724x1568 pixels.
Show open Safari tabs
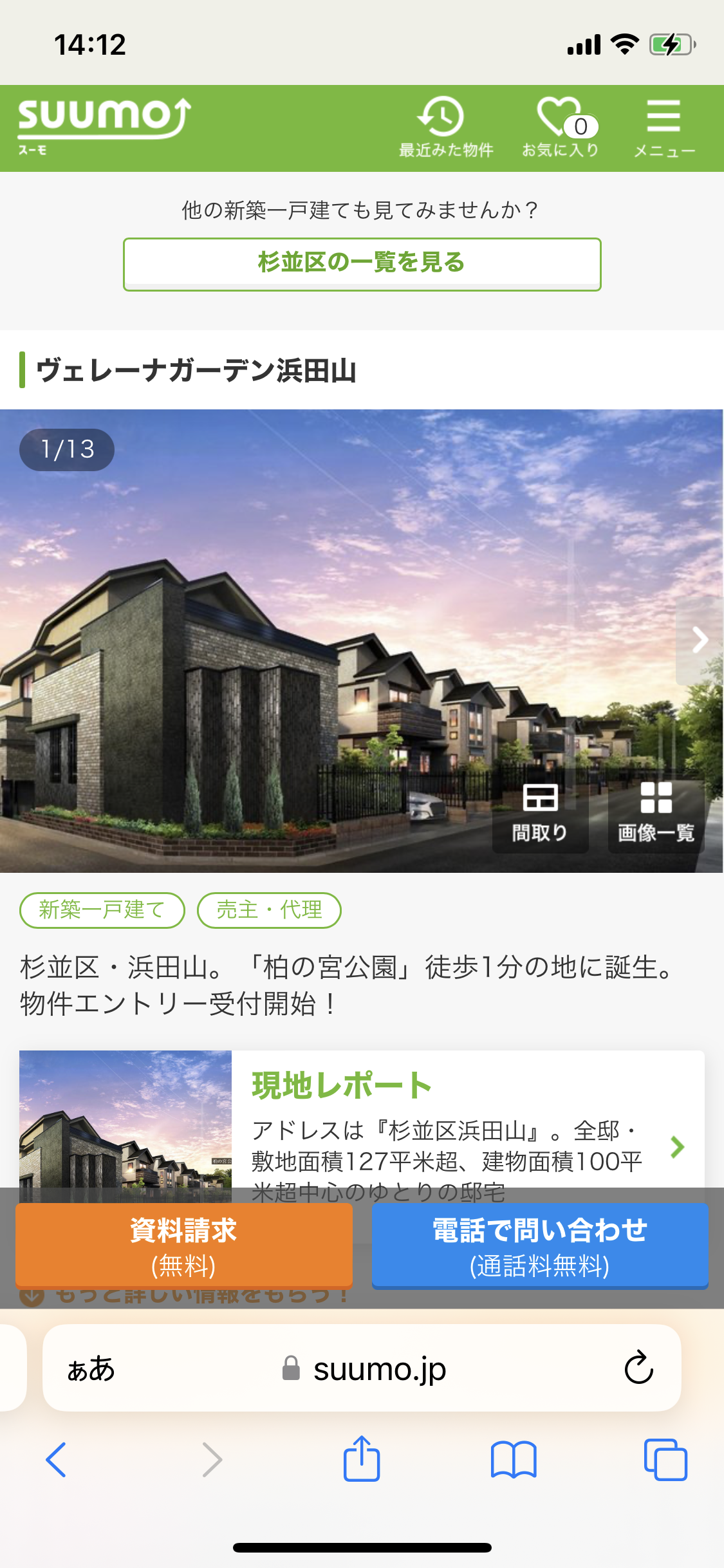pos(665,1459)
